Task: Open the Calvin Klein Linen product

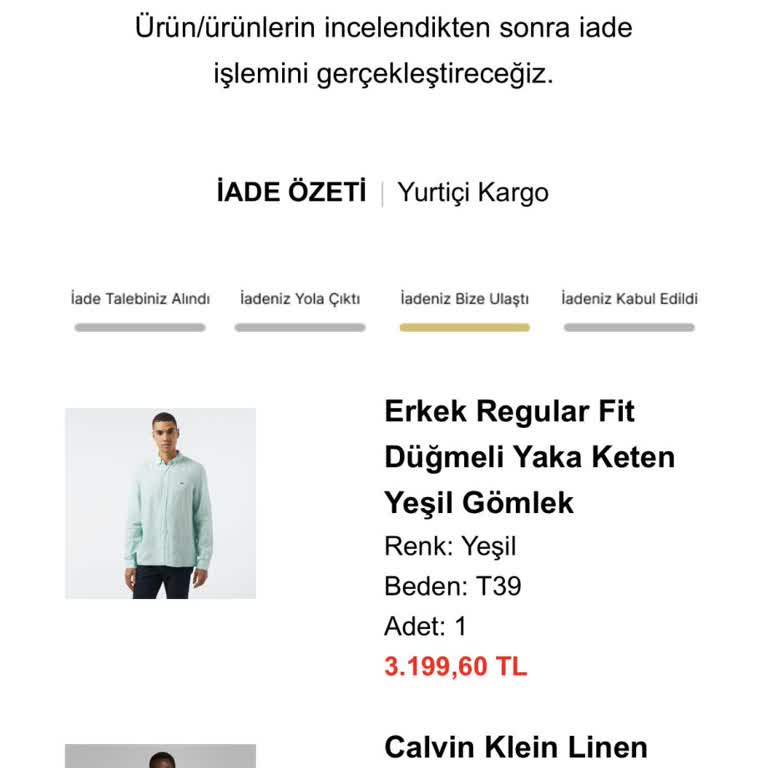Action: click(x=515, y=746)
